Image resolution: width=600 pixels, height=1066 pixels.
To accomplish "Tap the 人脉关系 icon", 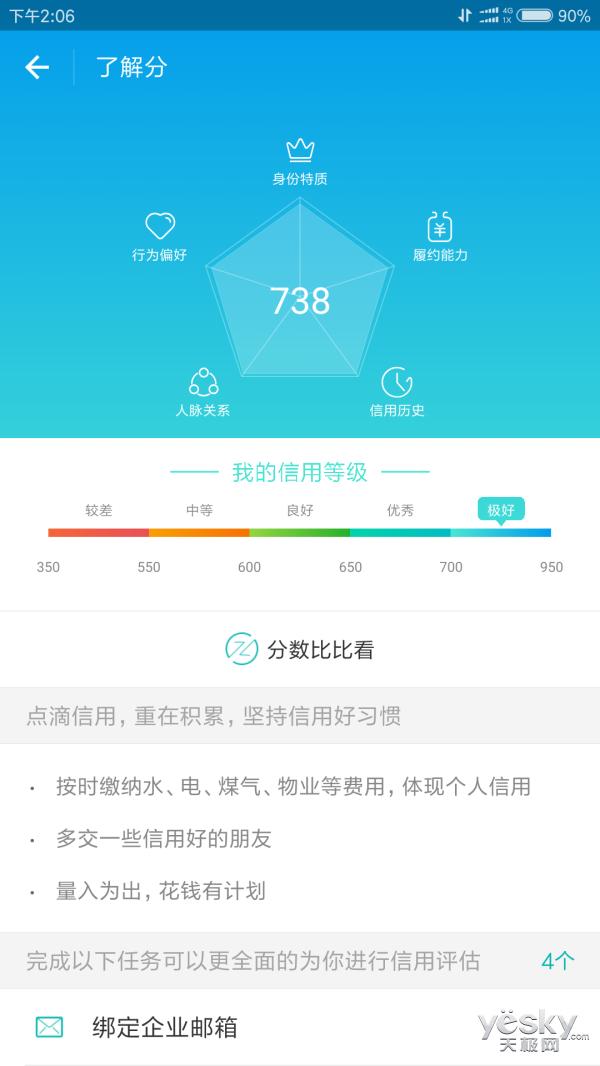I will click(x=203, y=382).
